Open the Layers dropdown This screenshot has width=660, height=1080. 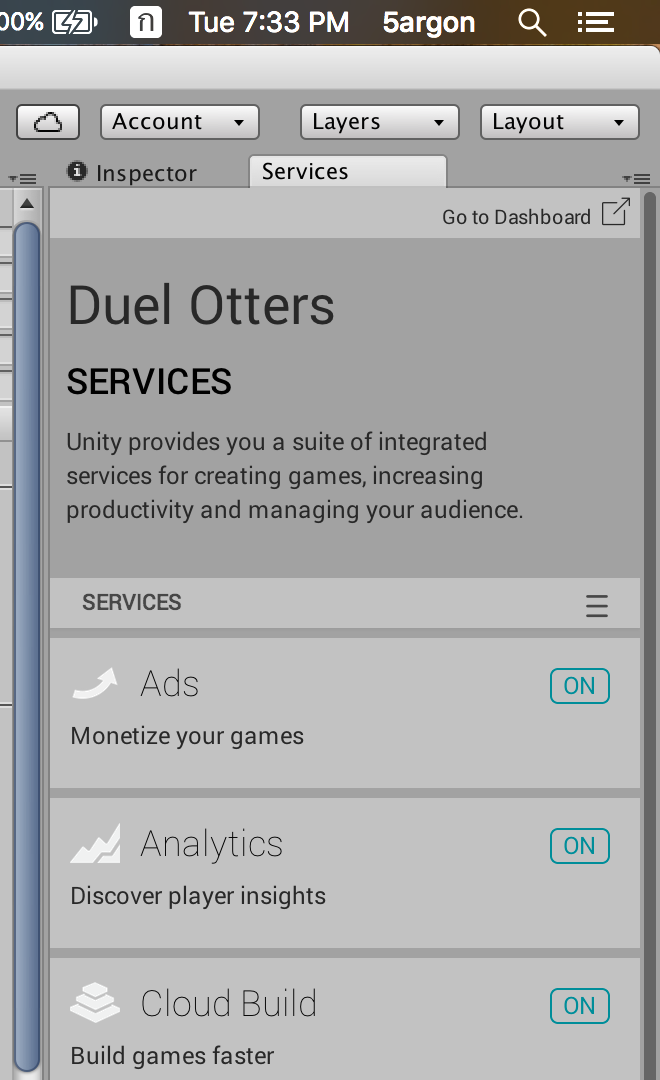[379, 122]
